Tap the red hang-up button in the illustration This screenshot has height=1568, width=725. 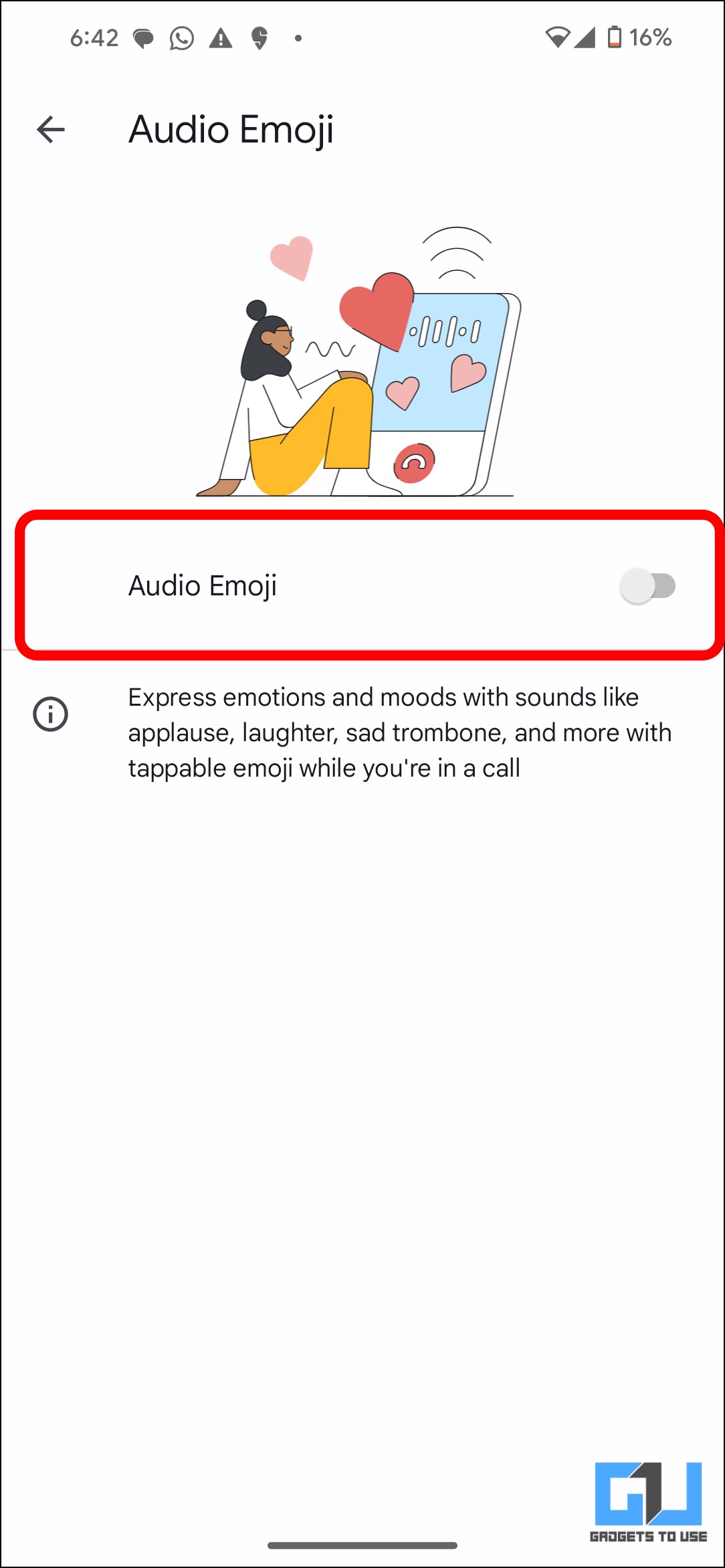tap(415, 462)
